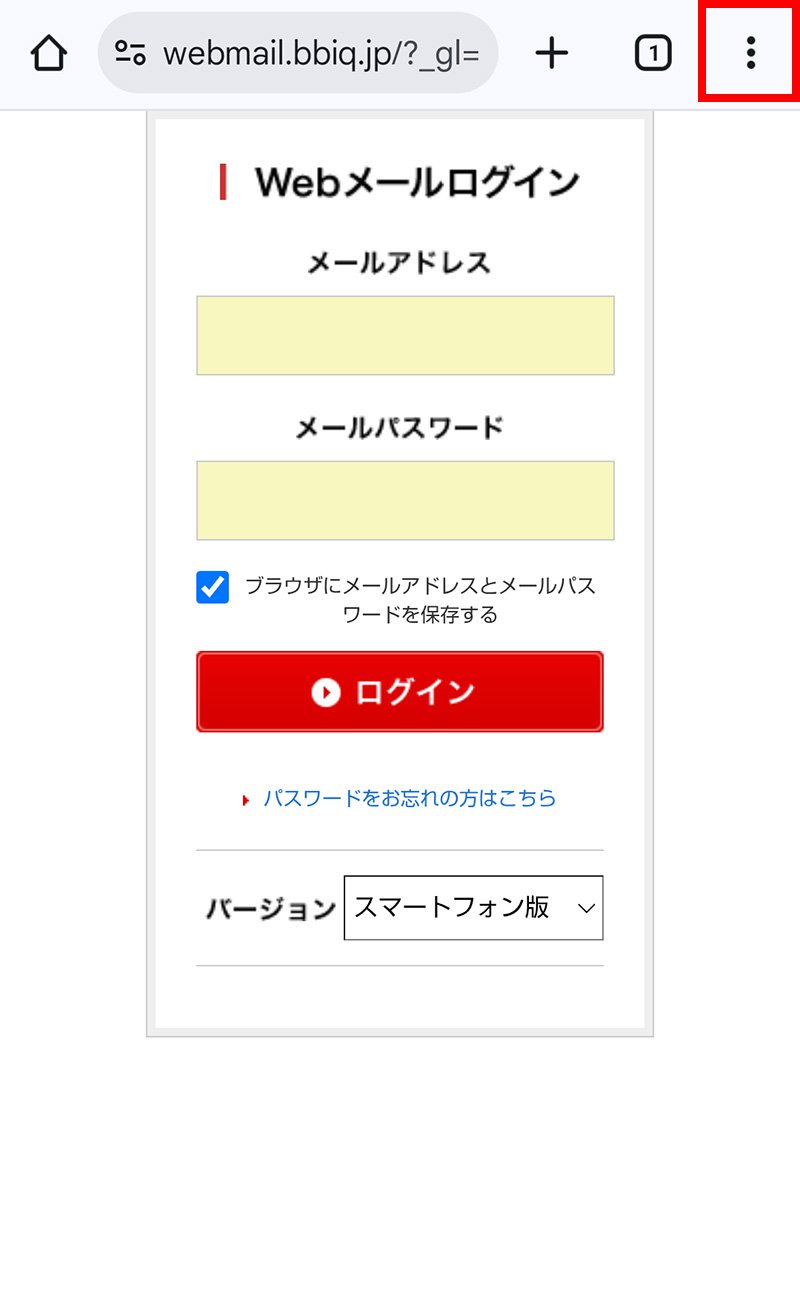The width and height of the screenshot is (800, 1290).
Task: Go to the browser home page
Action: [48, 54]
